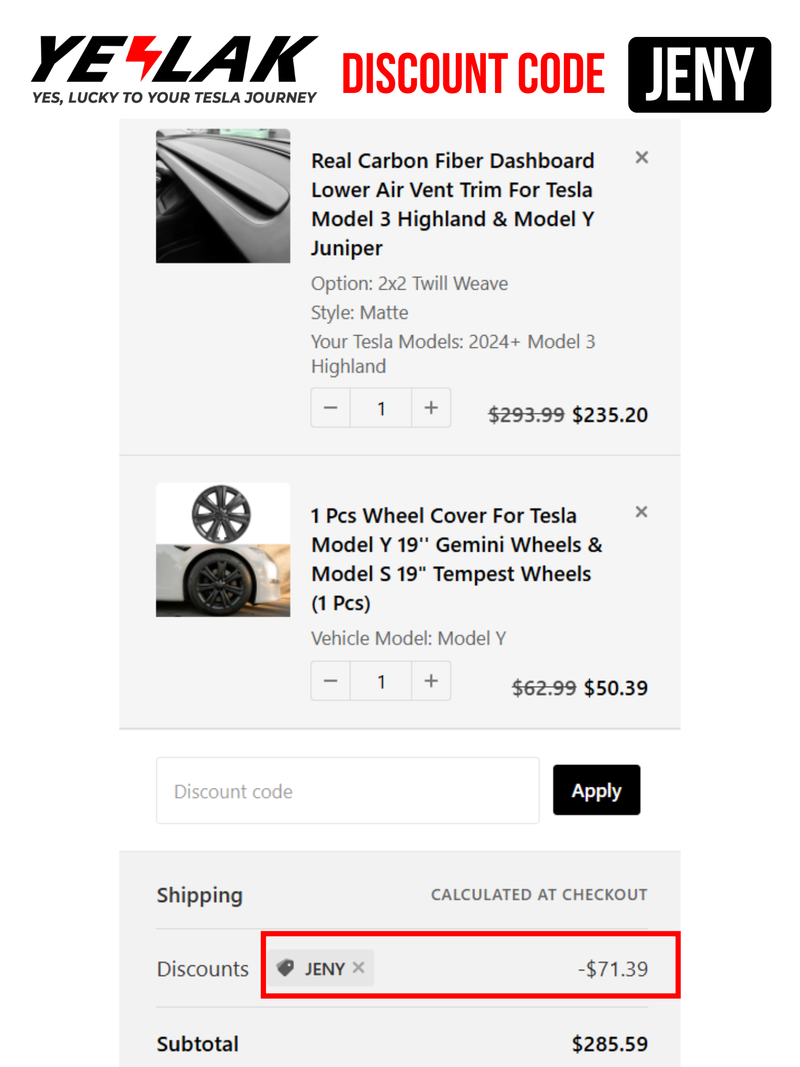Remove the wheel cover item from cart

click(x=641, y=511)
